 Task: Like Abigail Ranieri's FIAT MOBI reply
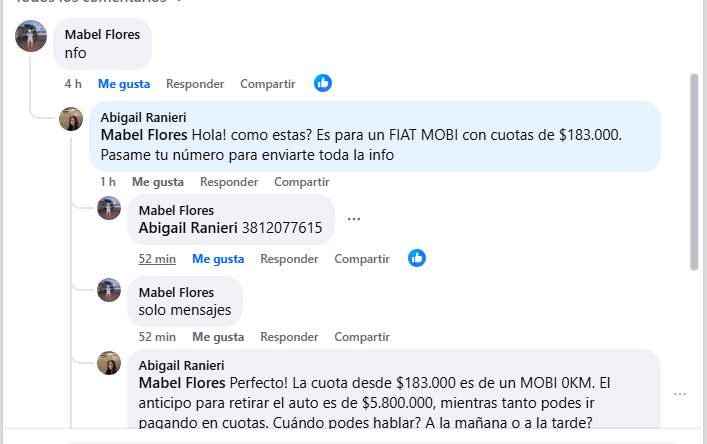point(158,182)
